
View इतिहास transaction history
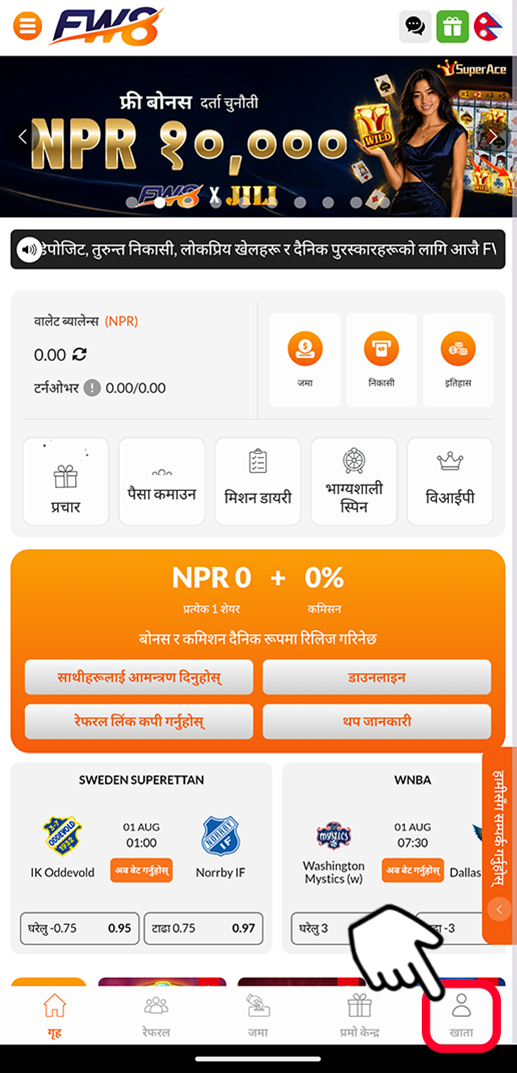(x=458, y=359)
